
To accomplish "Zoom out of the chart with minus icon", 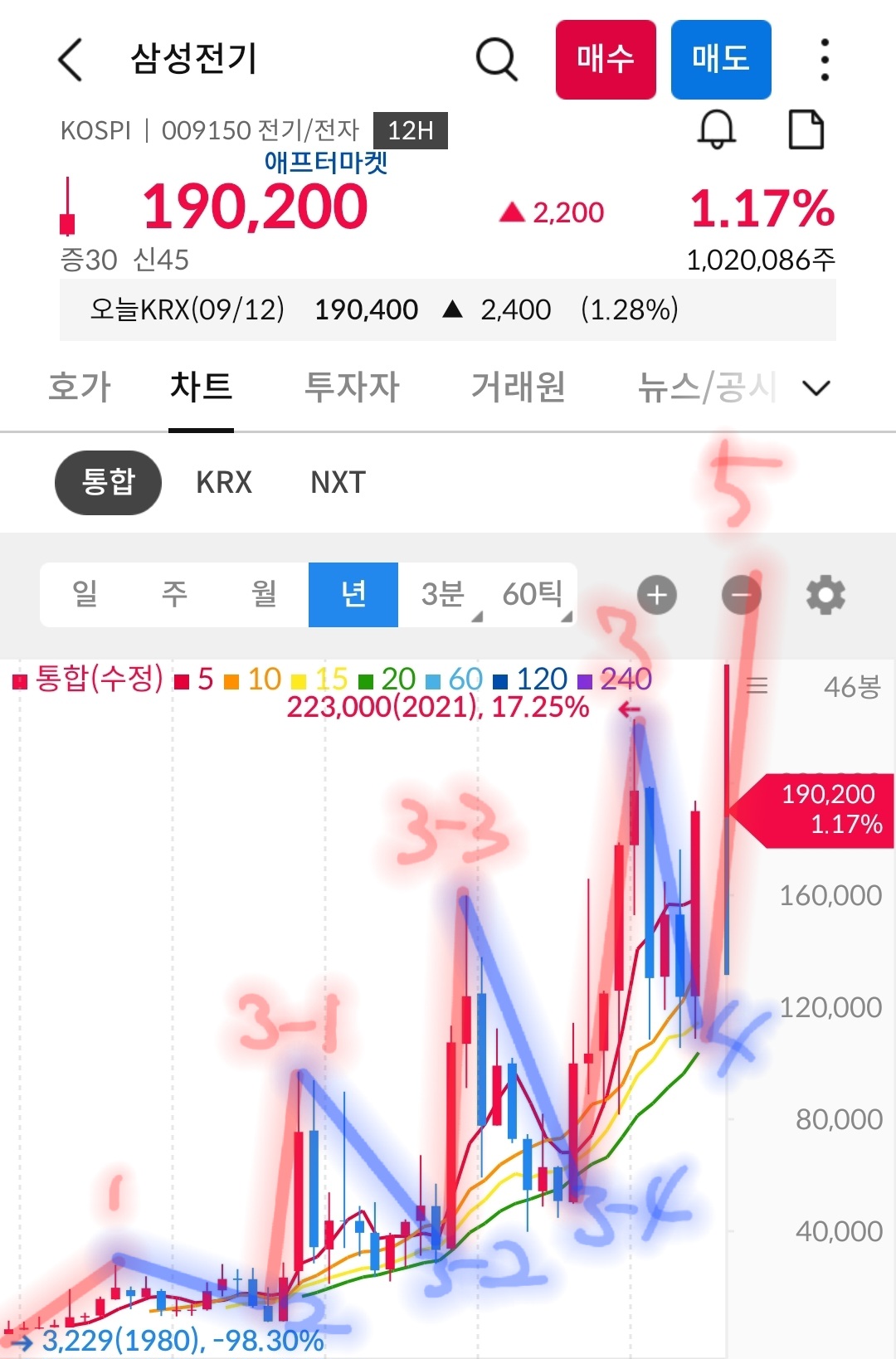I will click(741, 594).
